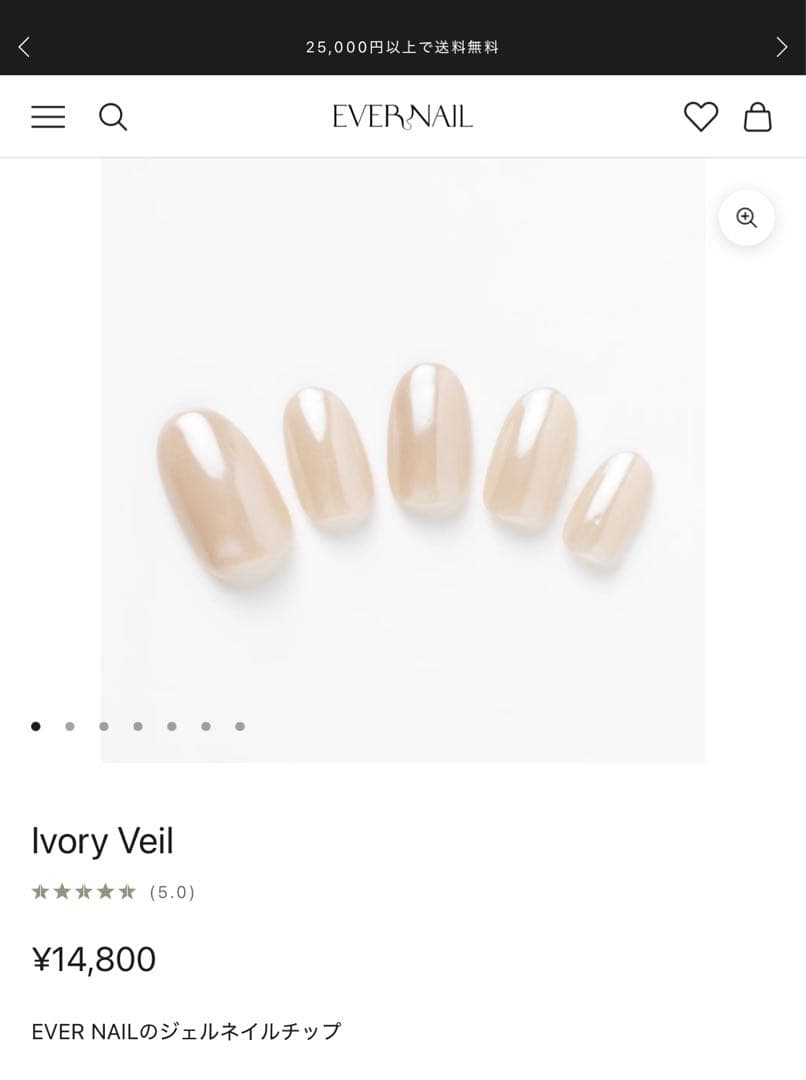This screenshot has height=1080, width=806.
Task: Jump to the last image dot
Action: point(240,727)
